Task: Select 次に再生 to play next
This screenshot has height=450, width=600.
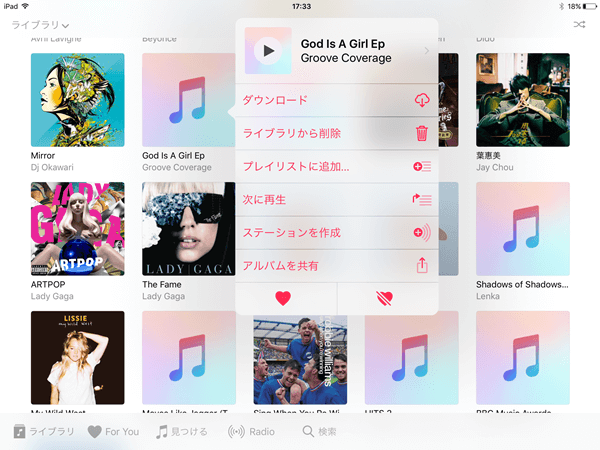Action: (x=336, y=199)
